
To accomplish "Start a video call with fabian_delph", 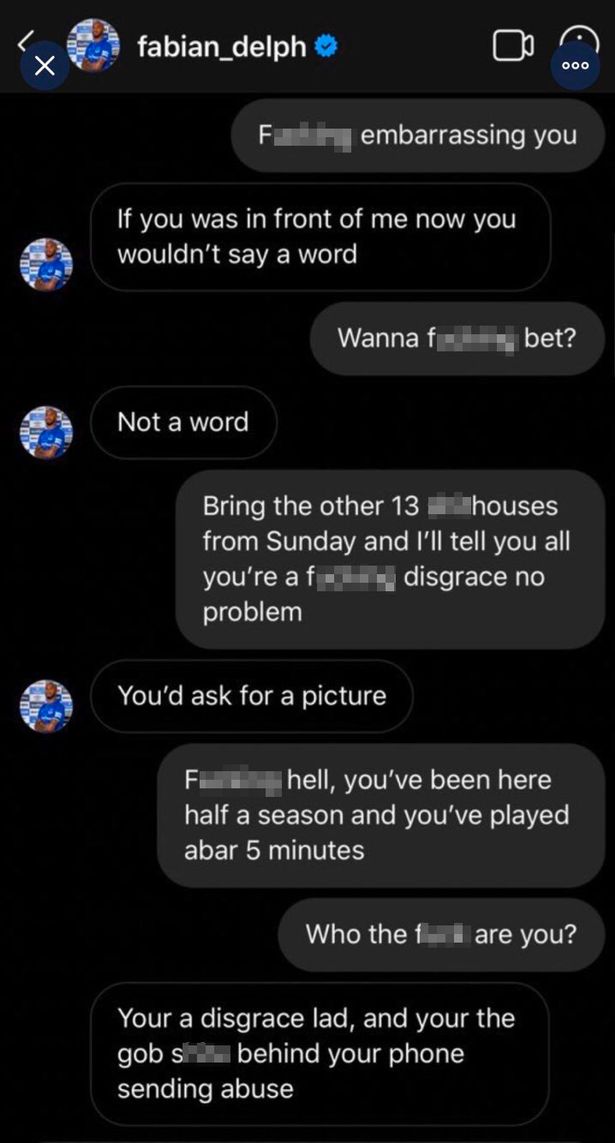I will [x=513, y=47].
